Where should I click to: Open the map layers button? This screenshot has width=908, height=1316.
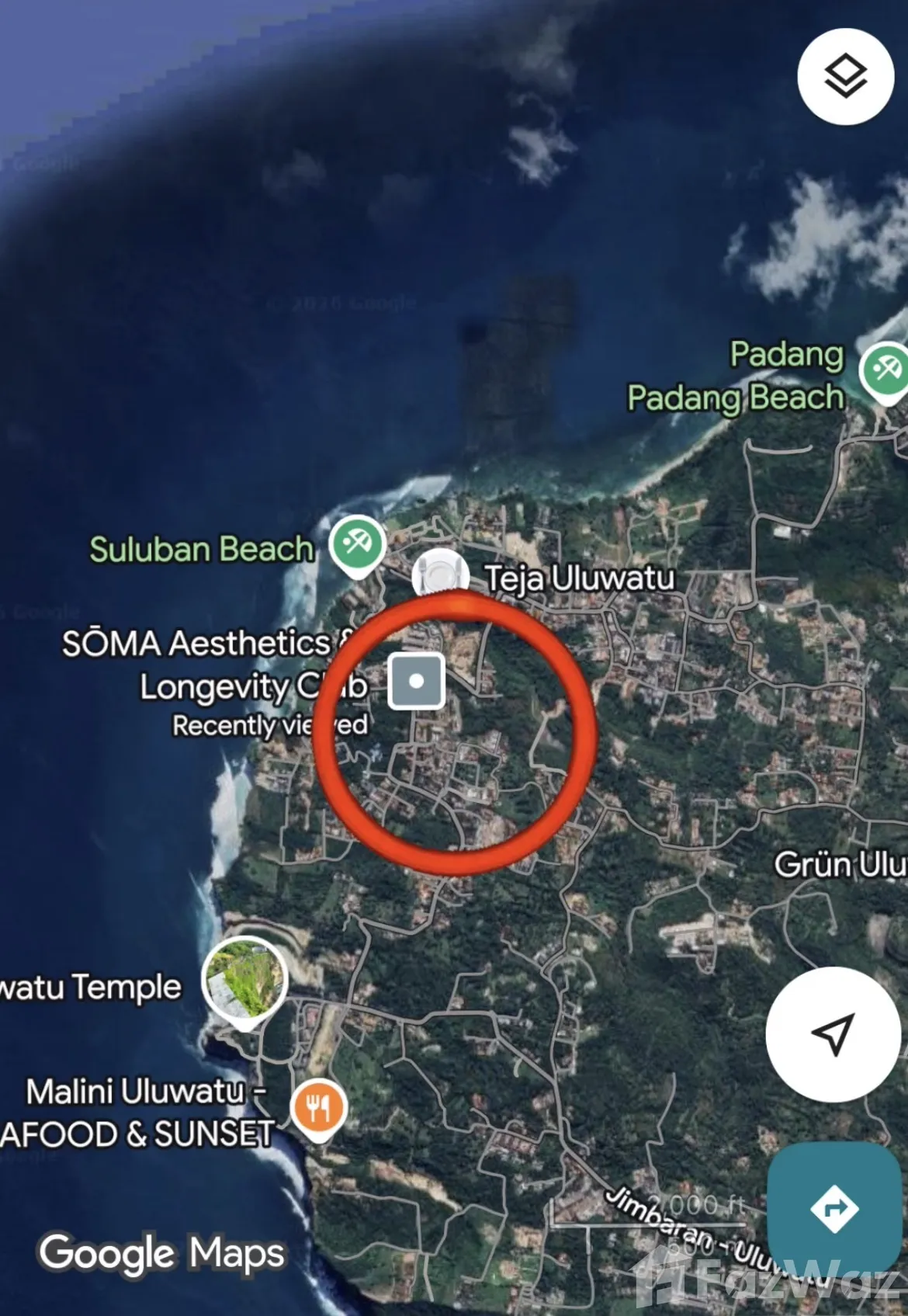tap(845, 76)
